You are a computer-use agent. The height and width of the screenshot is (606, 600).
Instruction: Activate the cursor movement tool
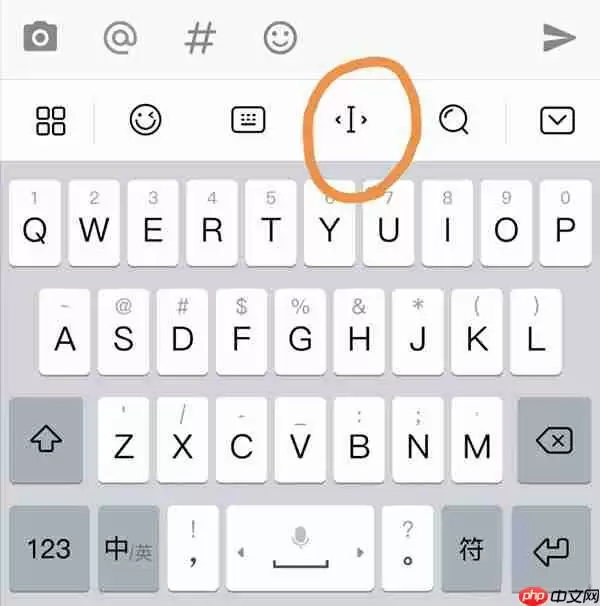point(351,121)
